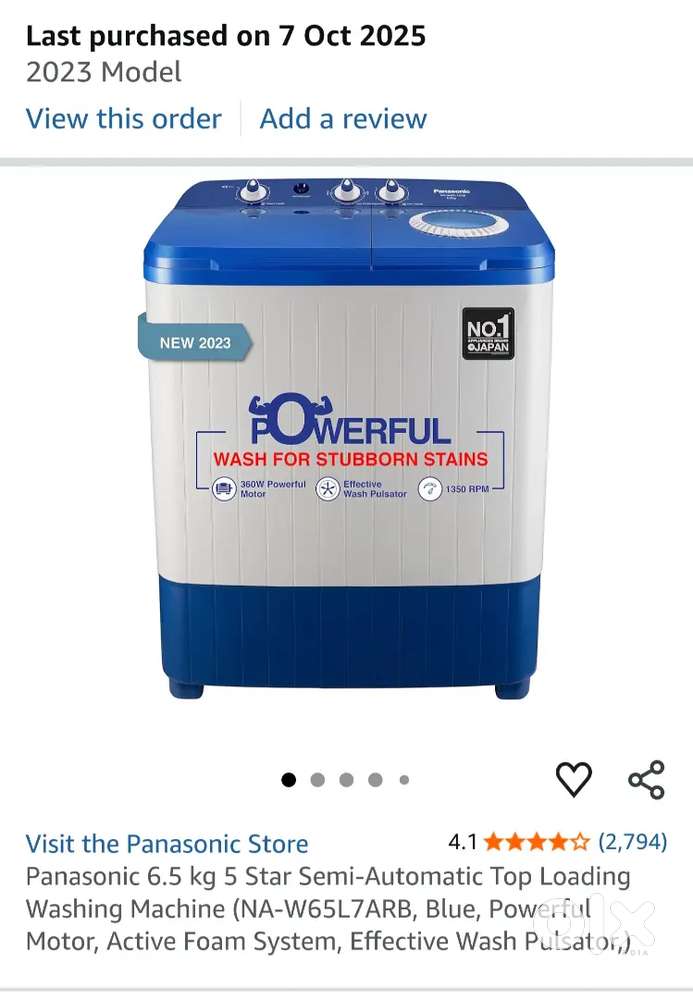
Task: Open the washing machine product image
Action: tap(346, 440)
